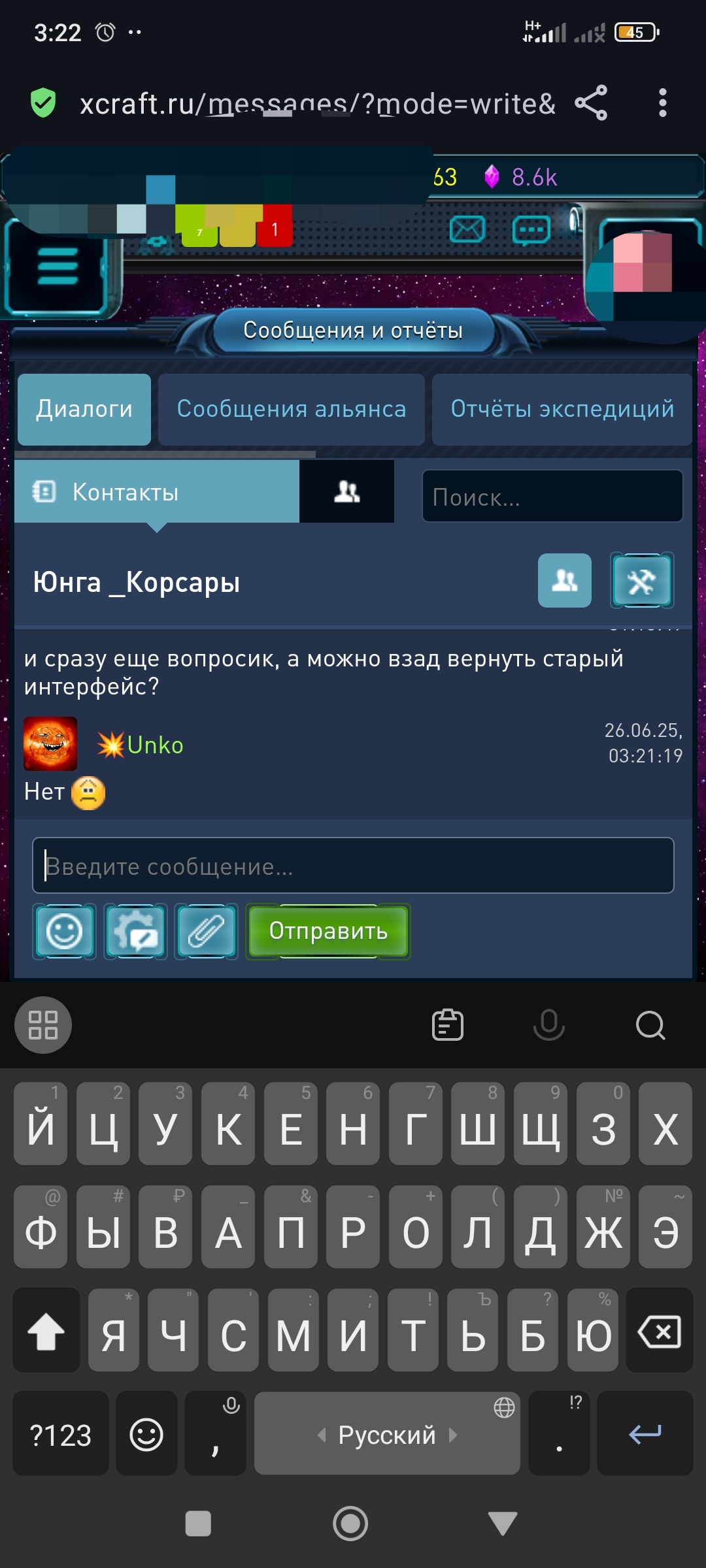Open chat settings tools icon
Image resolution: width=706 pixels, height=1568 pixels.
click(642, 581)
